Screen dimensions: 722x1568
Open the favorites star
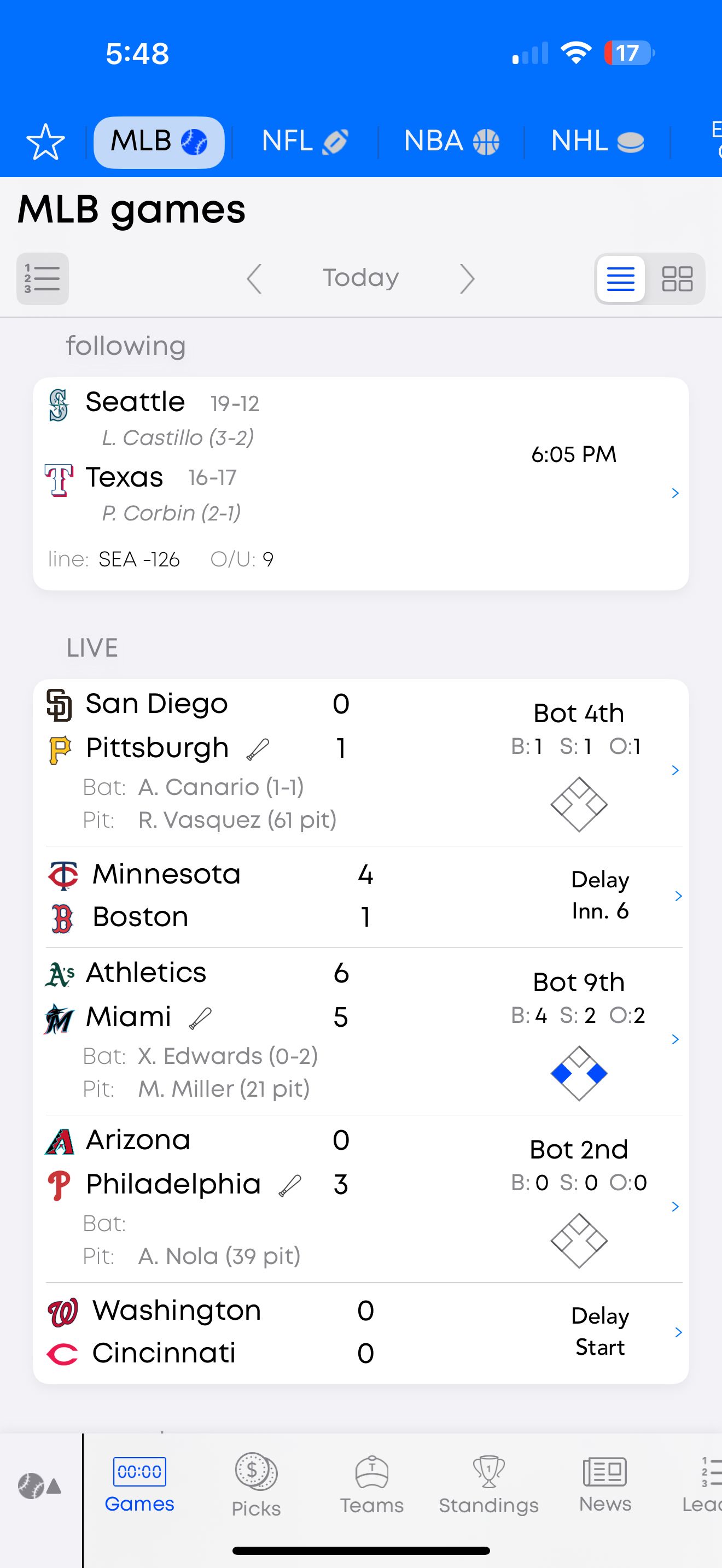pos(45,143)
